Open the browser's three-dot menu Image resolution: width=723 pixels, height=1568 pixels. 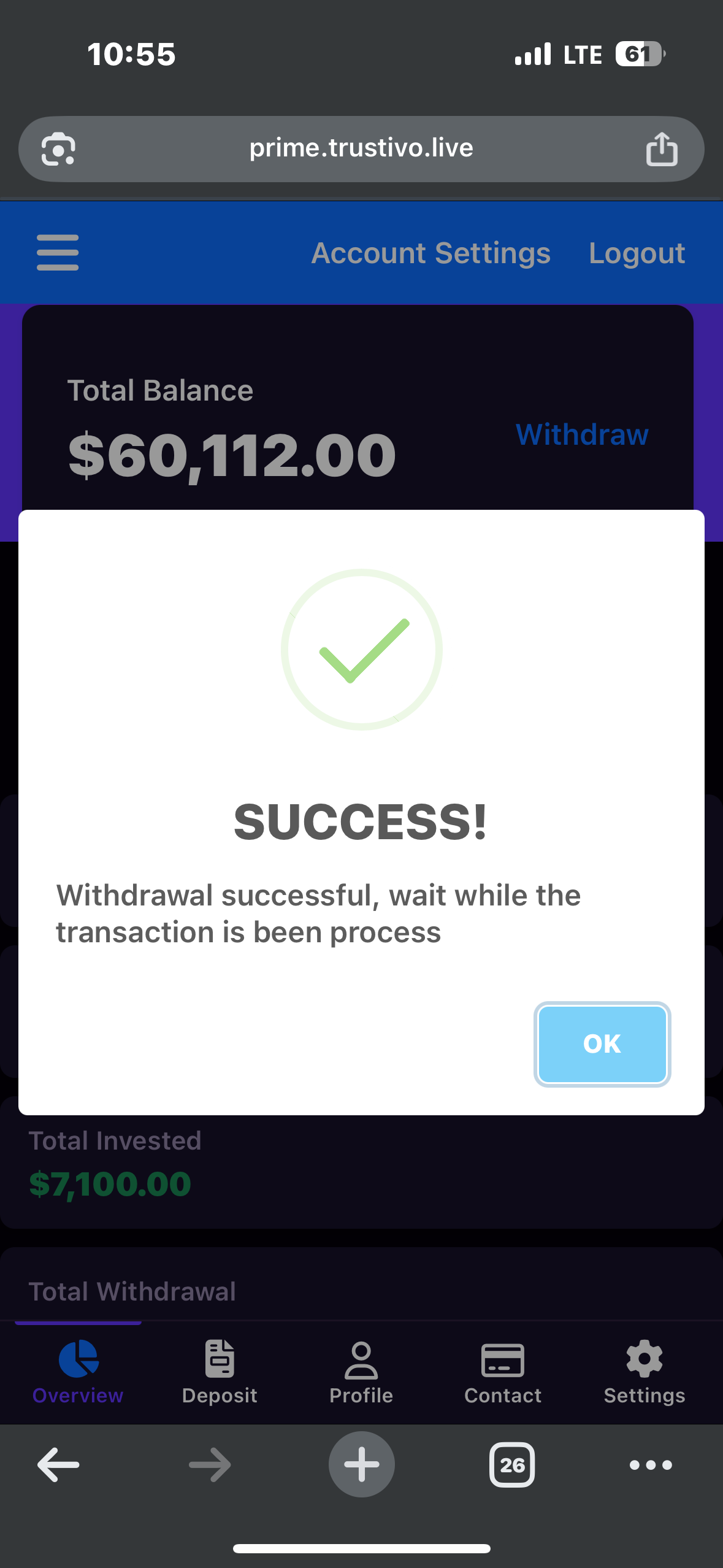tap(651, 1464)
